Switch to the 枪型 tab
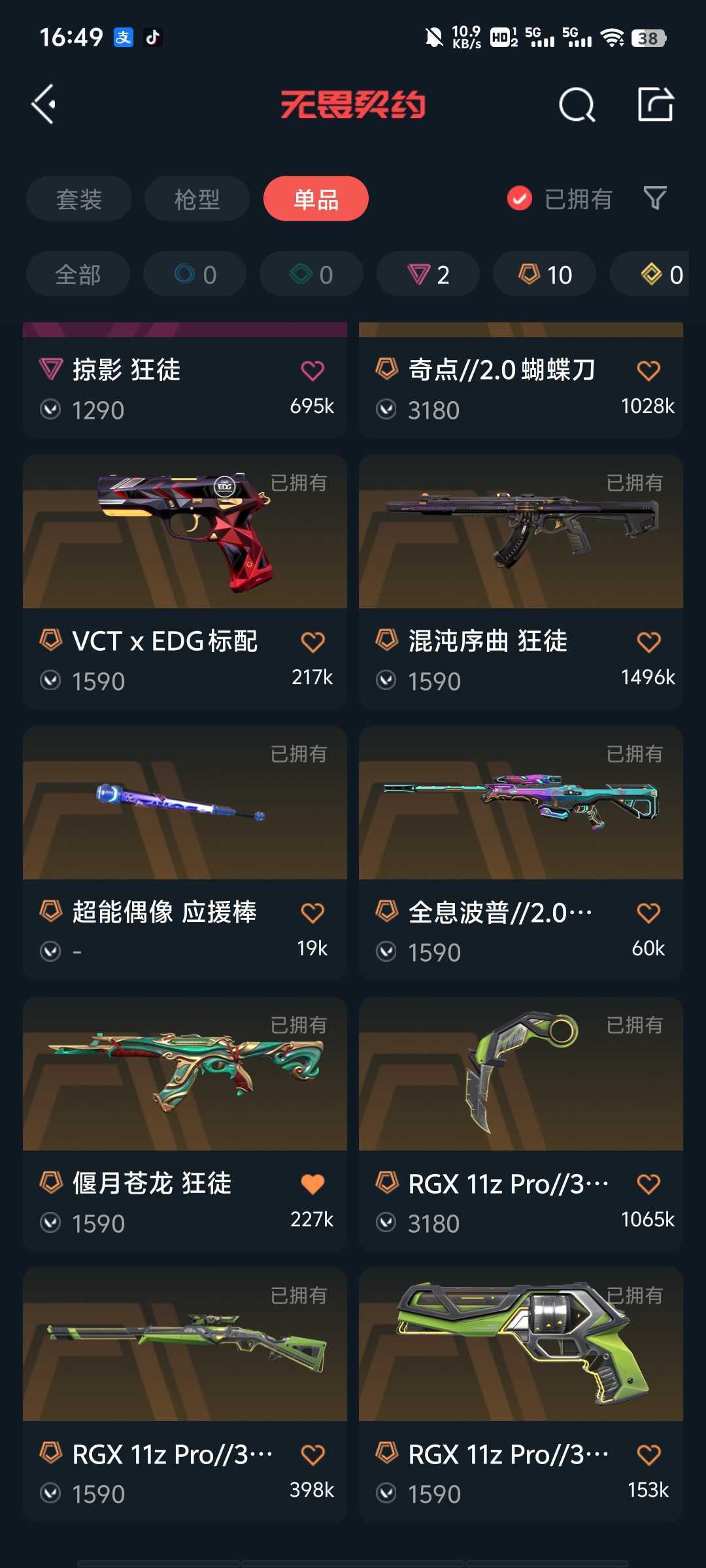Image resolution: width=706 pixels, height=1568 pixels. 197,199
